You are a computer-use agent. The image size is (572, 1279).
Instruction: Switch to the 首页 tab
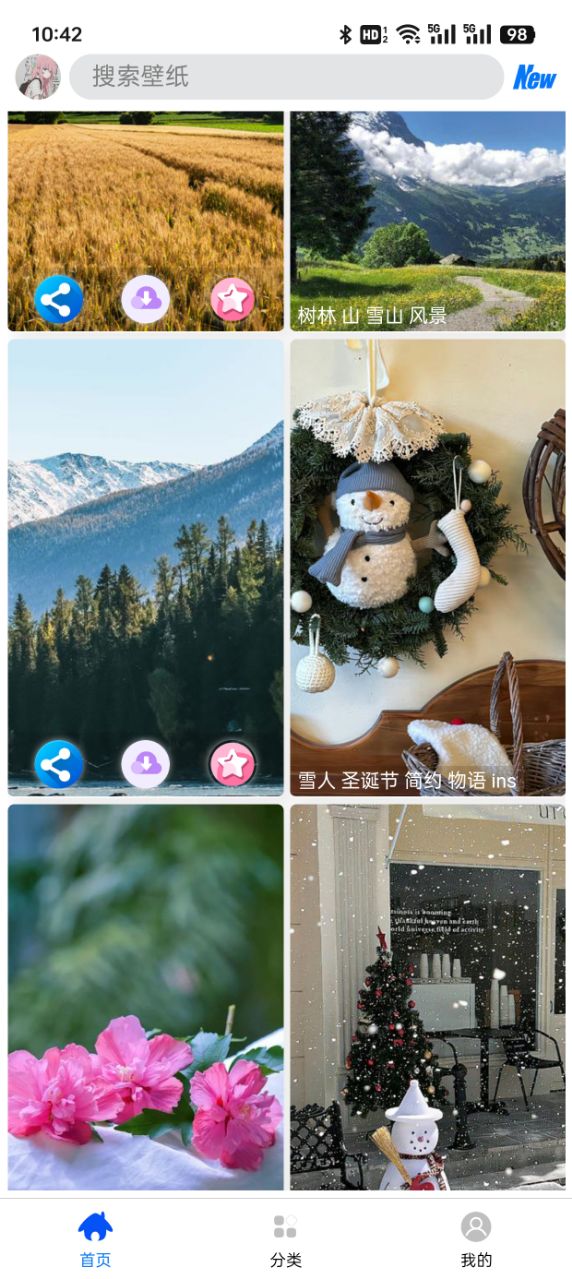tap(95, 1240)
